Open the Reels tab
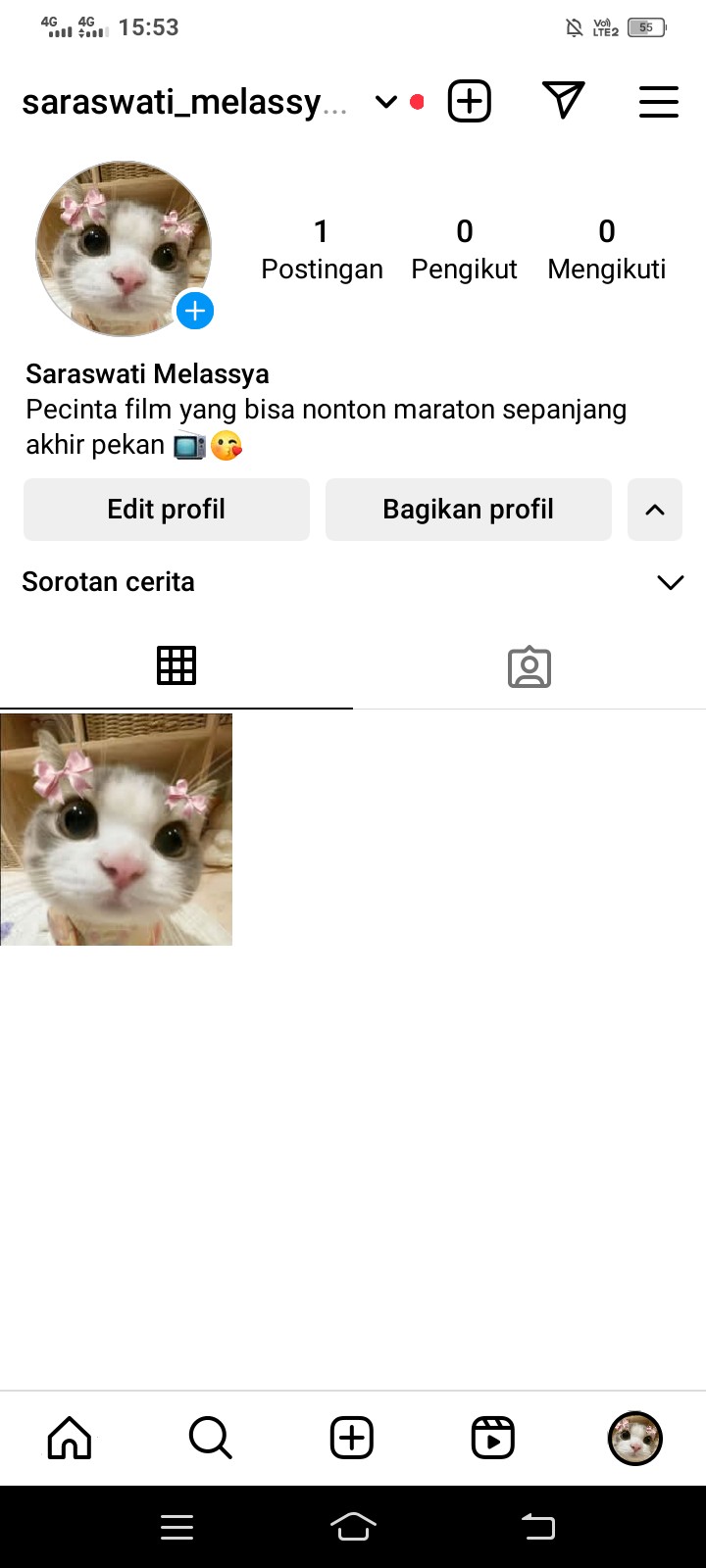This screenshot has height=1568, width=706. click(492, 1438)
